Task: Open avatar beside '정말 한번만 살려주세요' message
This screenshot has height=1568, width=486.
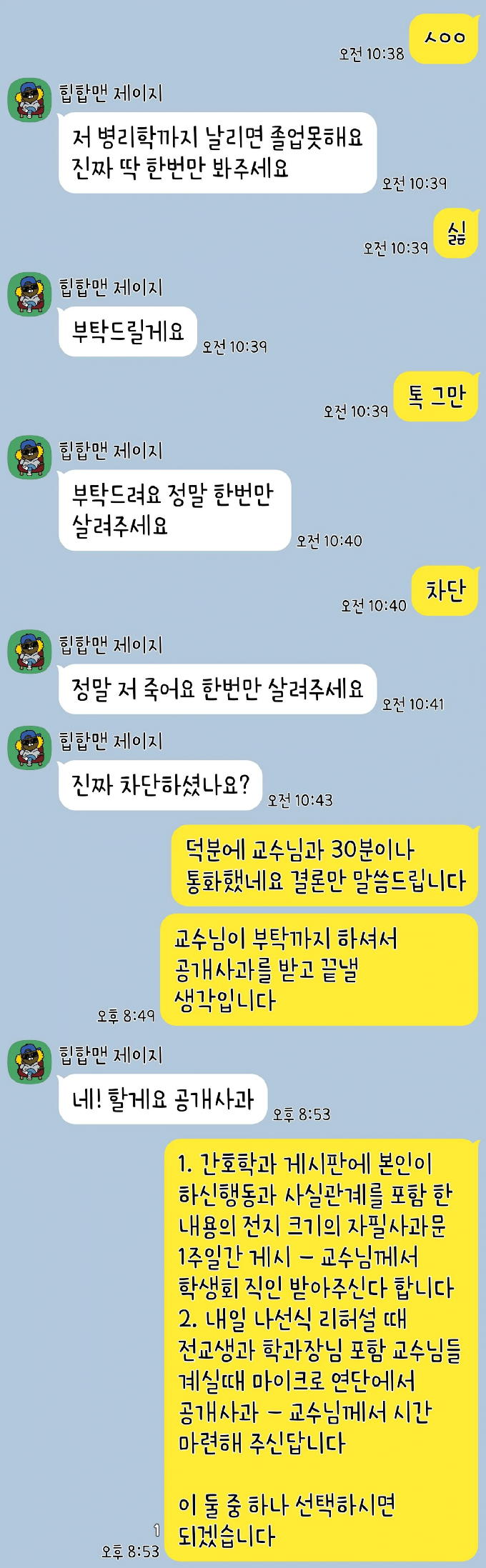Action: coord(29,457)
